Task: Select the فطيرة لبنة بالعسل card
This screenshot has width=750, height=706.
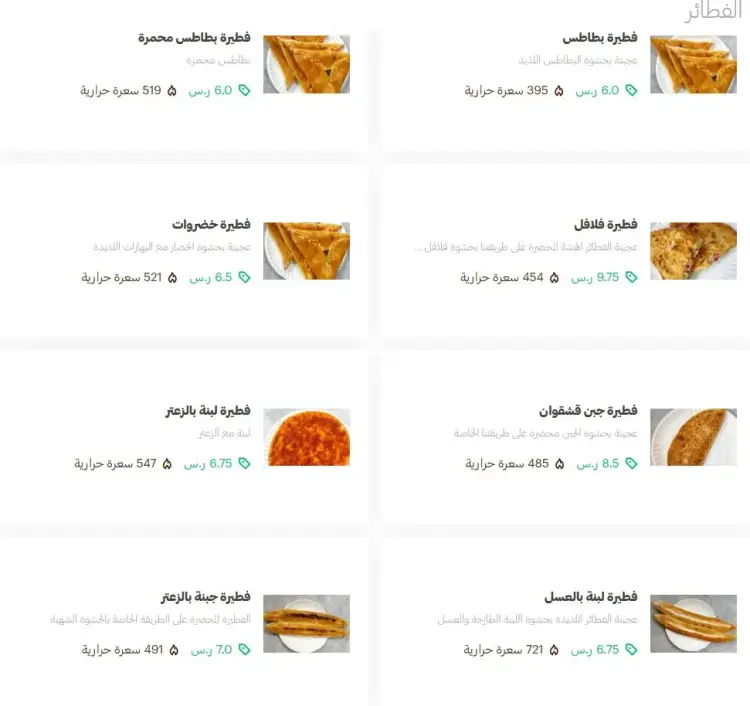Action: click(x=590, y=597)
